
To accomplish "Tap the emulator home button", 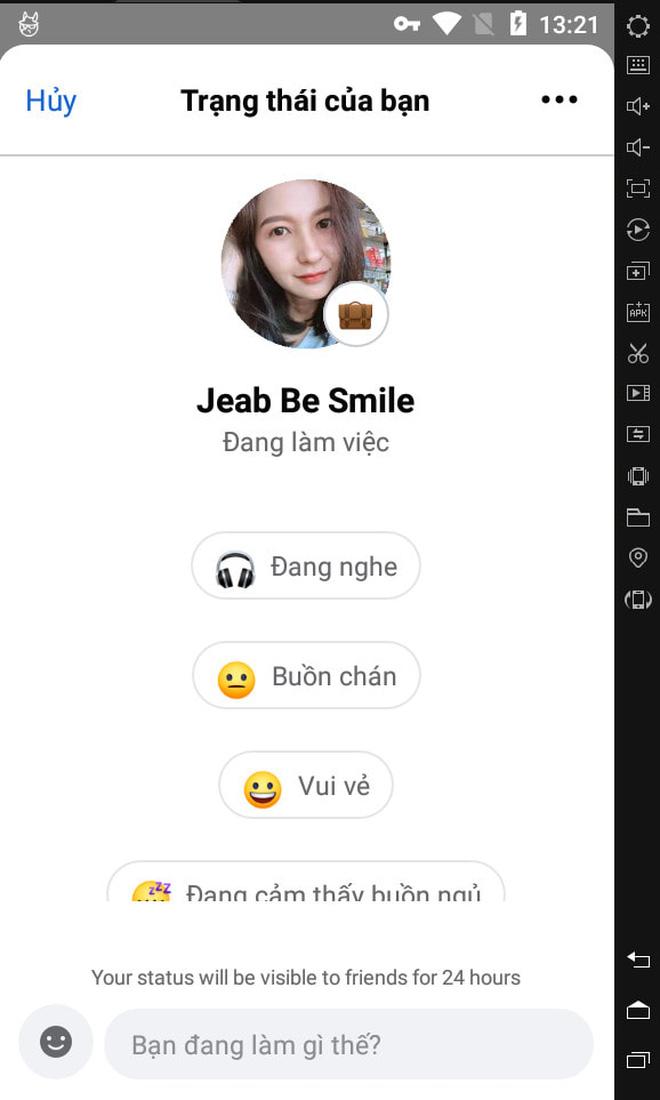I will pyautogui.click(x=638, y=1011).
